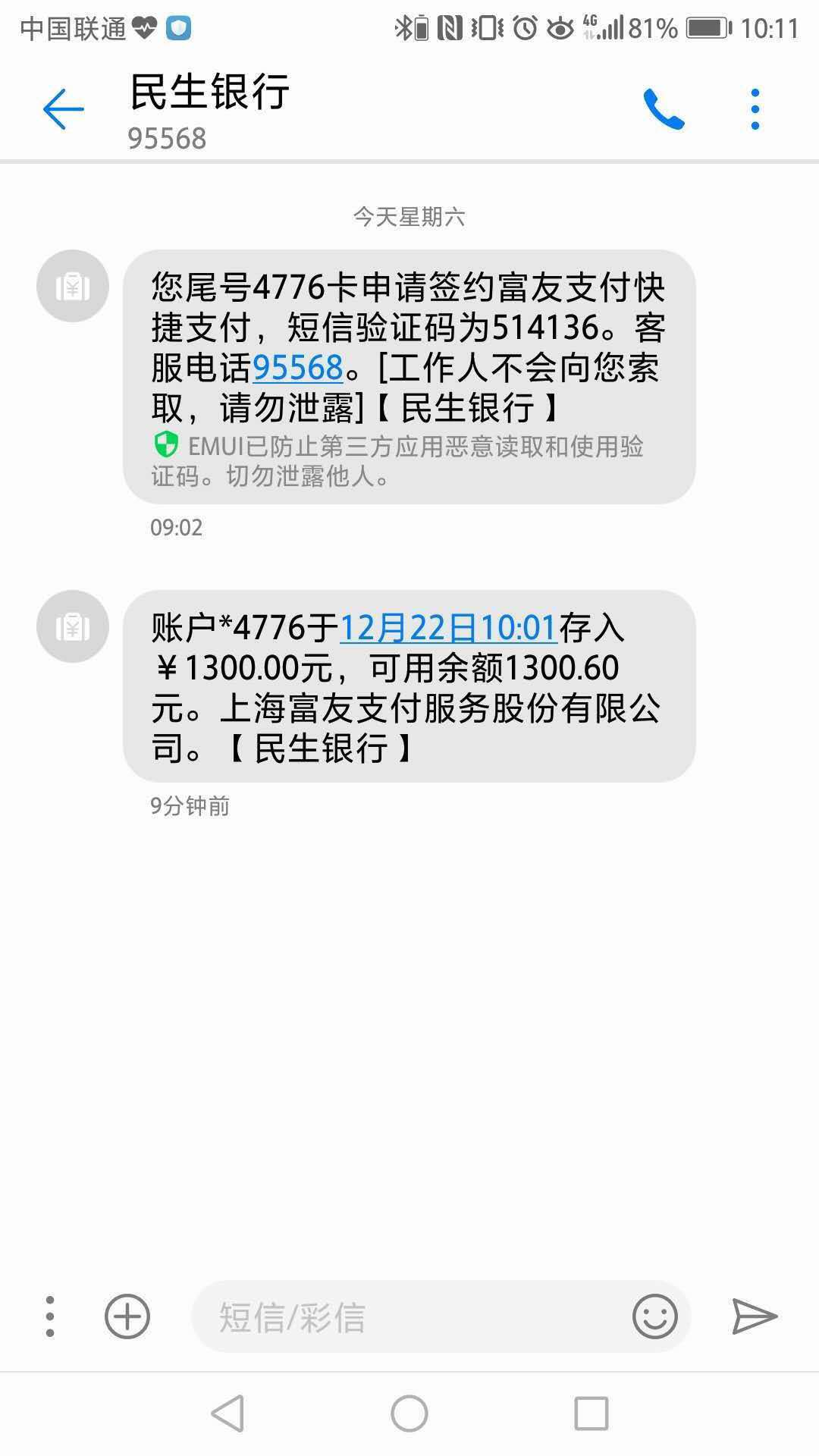Open the top-right overflow menu
The image size is (819, 1456).
755,110
